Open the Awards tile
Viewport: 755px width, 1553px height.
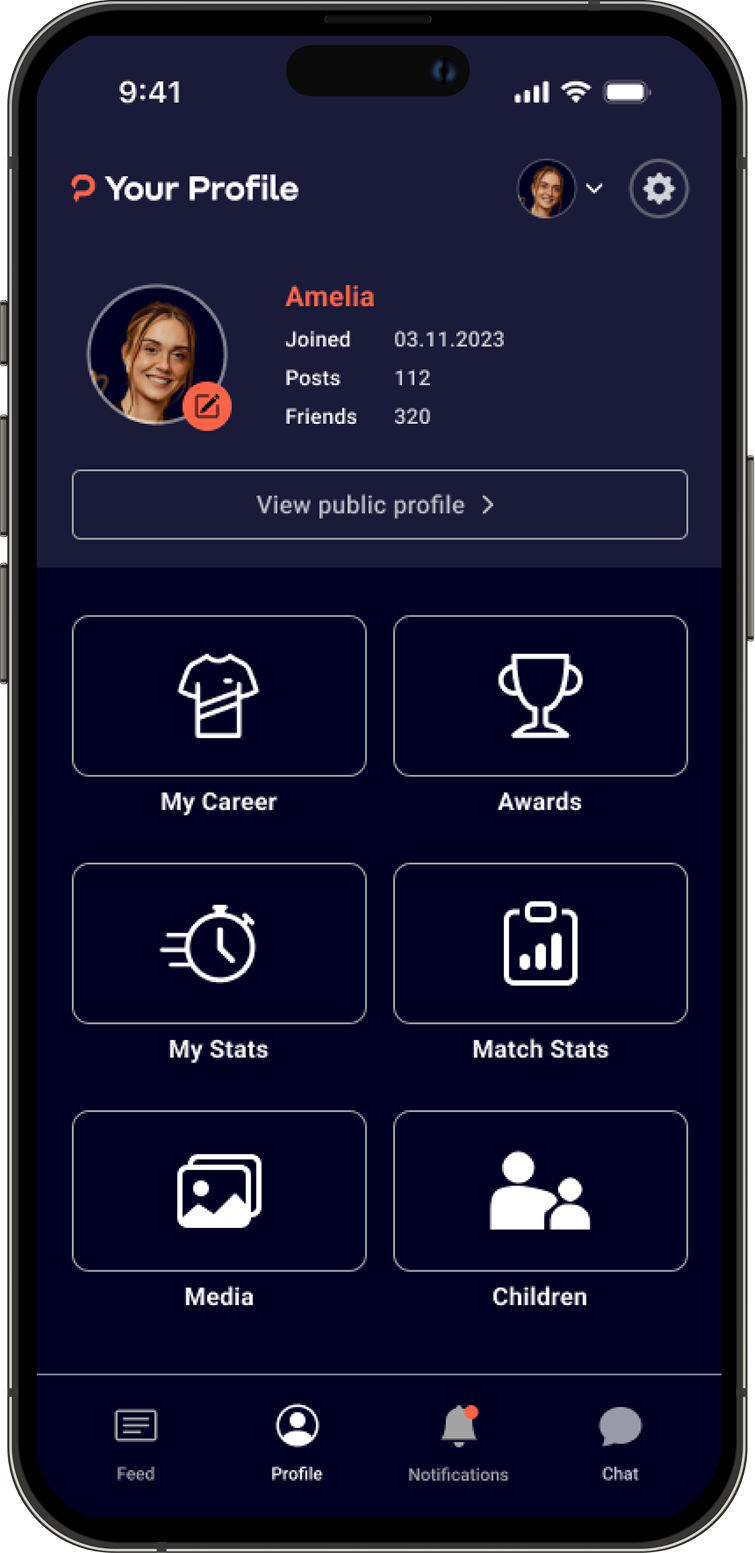pyautogui.click(x=540, y=696)
